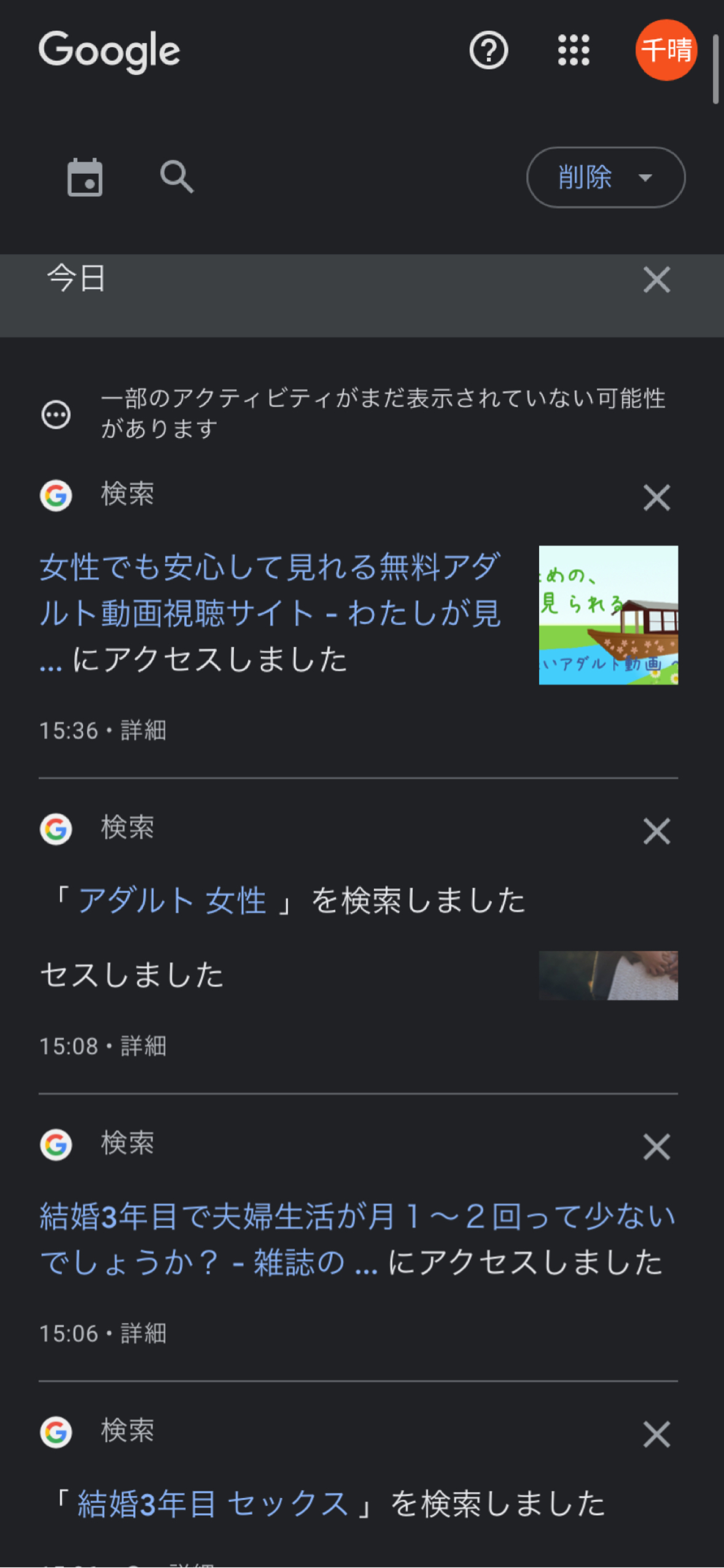Remove the アダルト 女性 search entry
The image size is (724, 1568).
(x=656, y=831)
